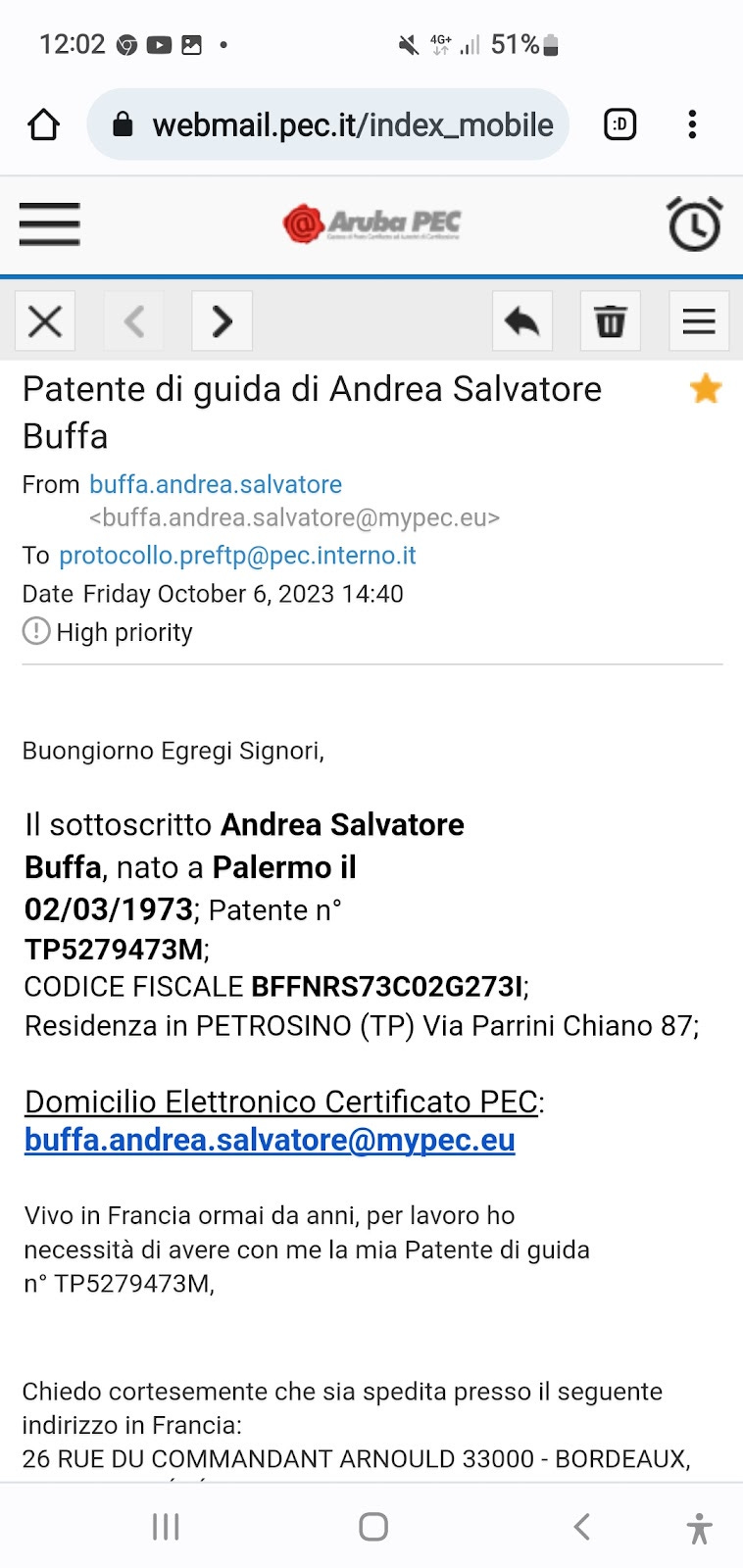
Task: Go to the next message
Action: (222, 321)
